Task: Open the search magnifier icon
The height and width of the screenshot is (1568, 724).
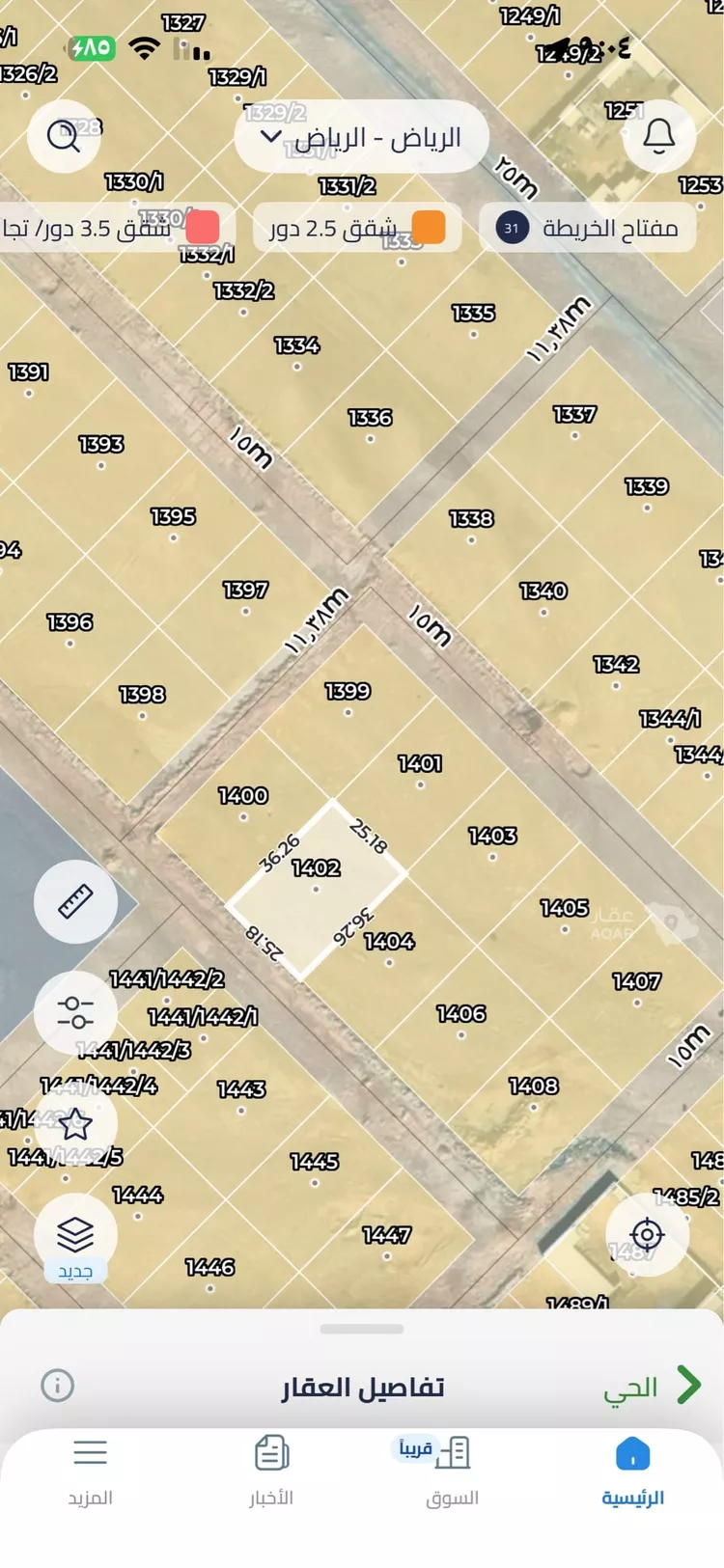Action: (x=65, y=136)
